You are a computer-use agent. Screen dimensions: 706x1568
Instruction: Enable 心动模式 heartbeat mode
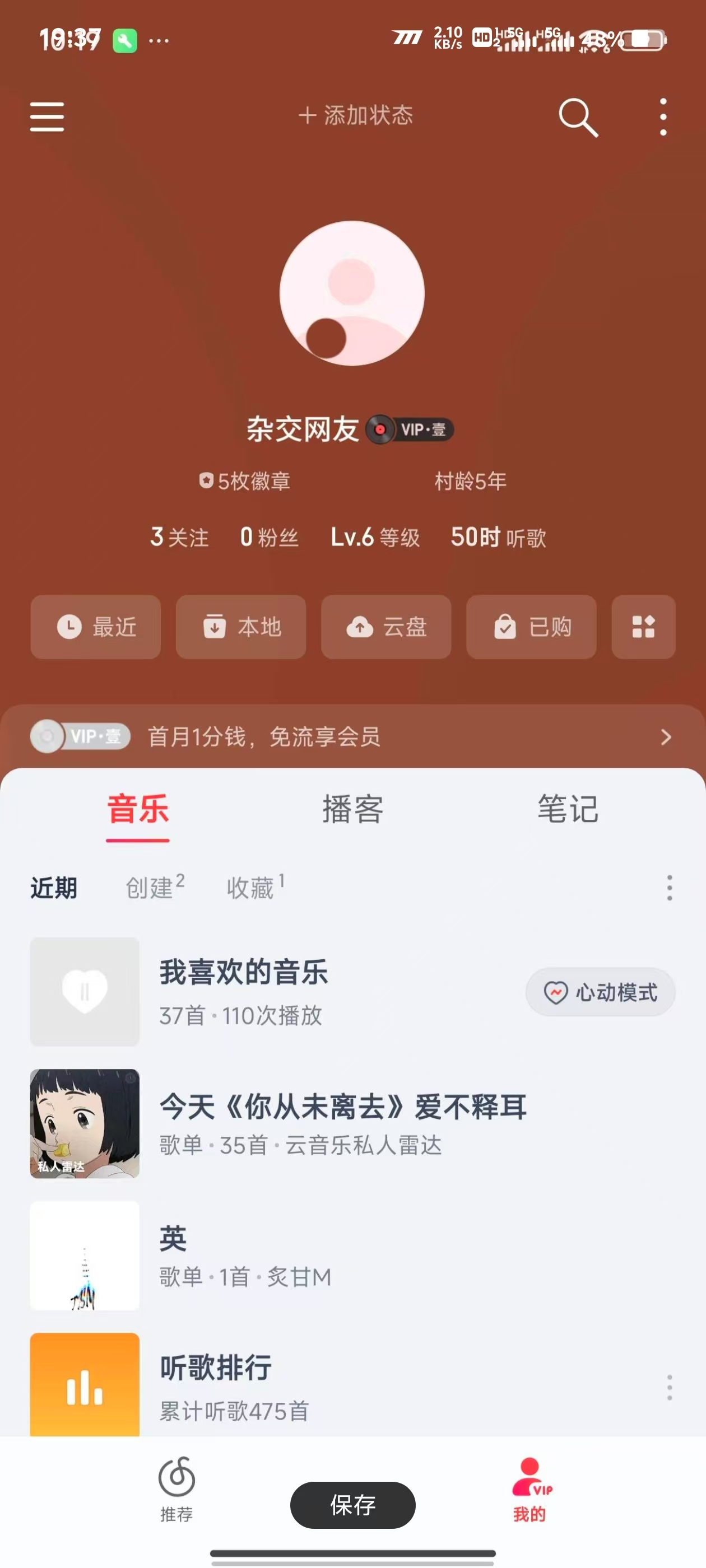[600, 992]
